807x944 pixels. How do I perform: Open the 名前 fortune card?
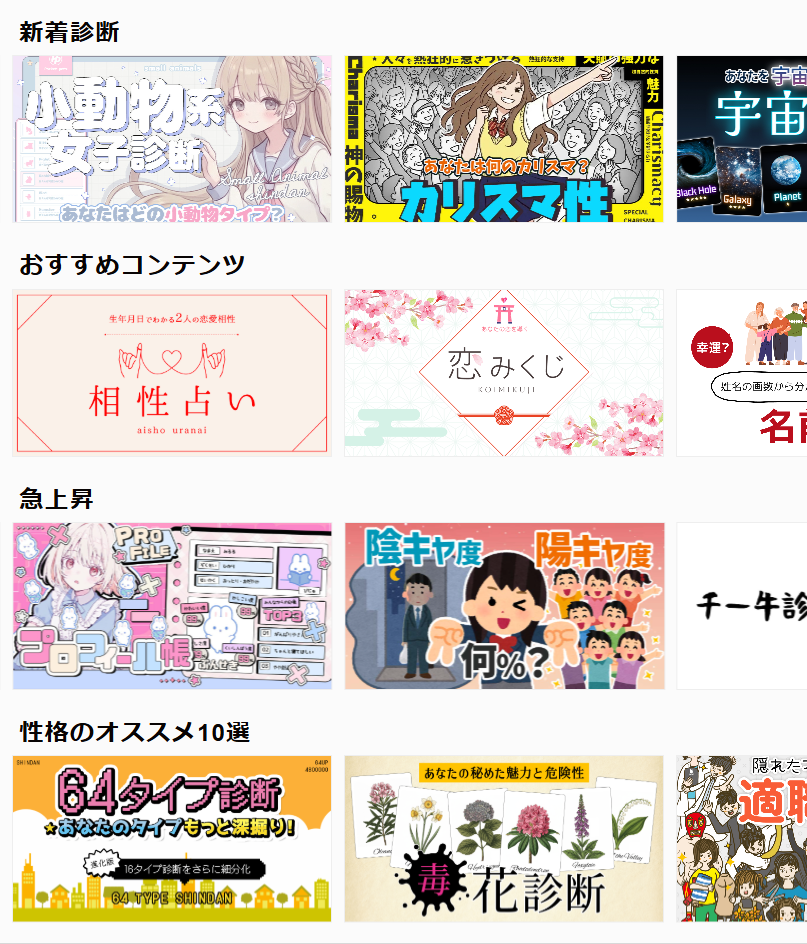(x=742, y=373)
